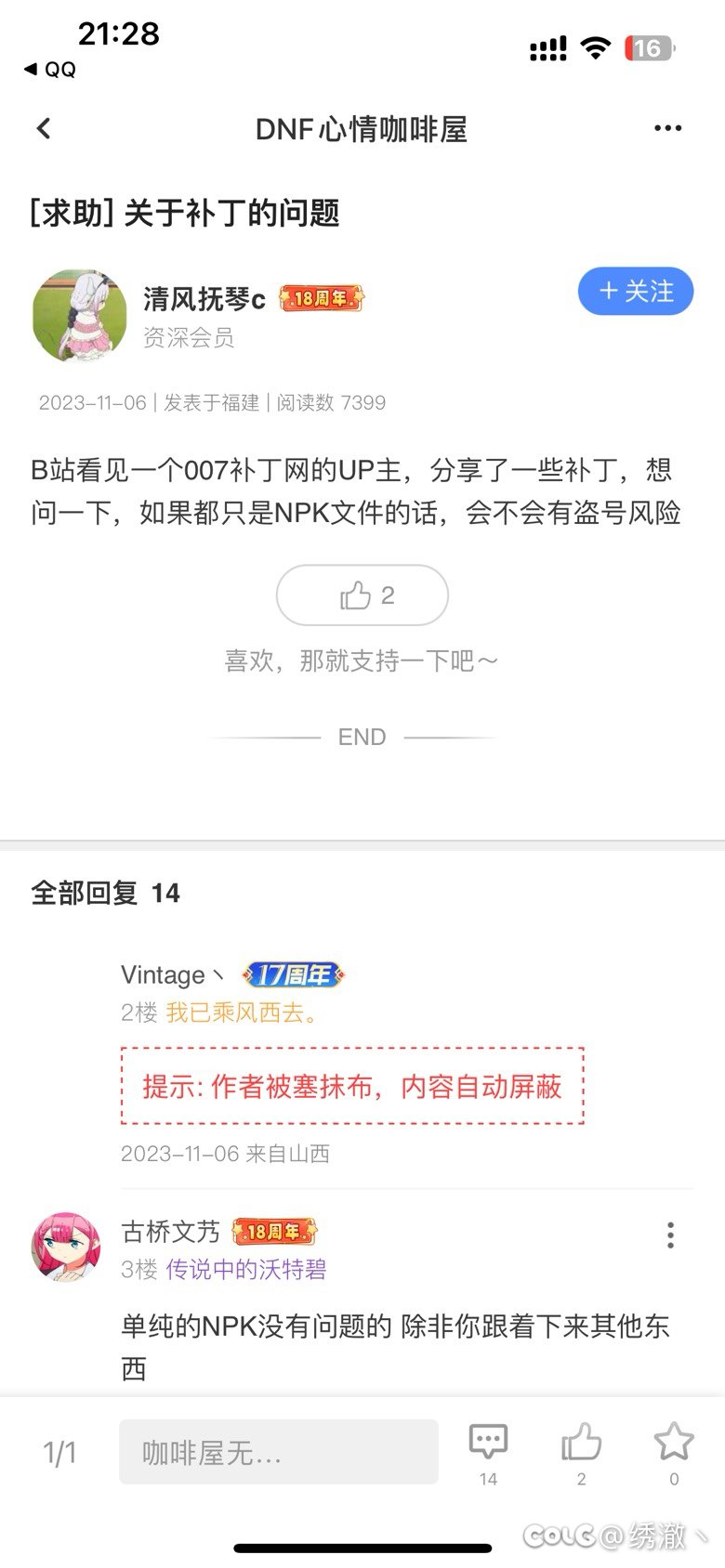Favorite the thread with the star icon
Screen dimensions: 725x1568
(x=674, y=1453)
